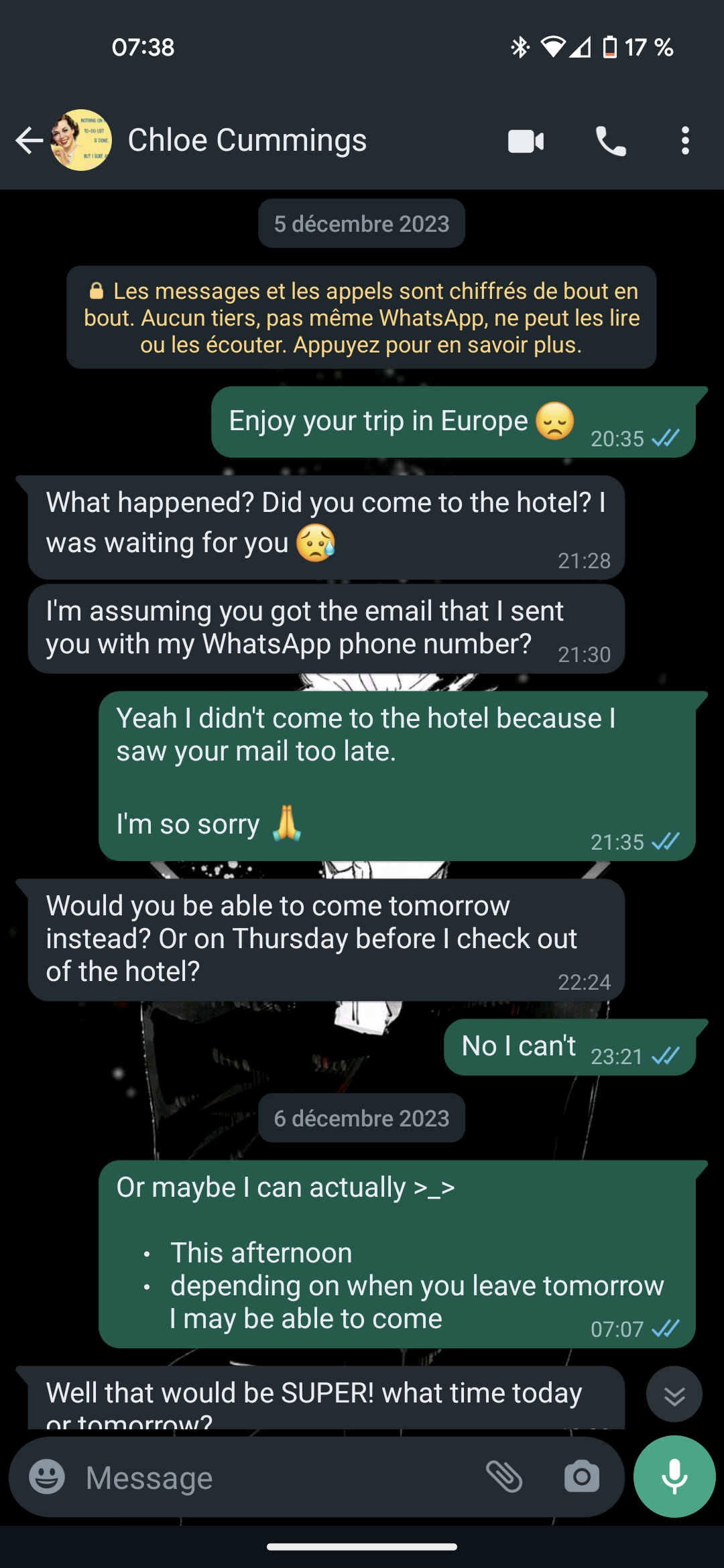This screenshot has width=724, height=1568.
Task: Open the three-dot overflow menu
Action: click(684, 141)
